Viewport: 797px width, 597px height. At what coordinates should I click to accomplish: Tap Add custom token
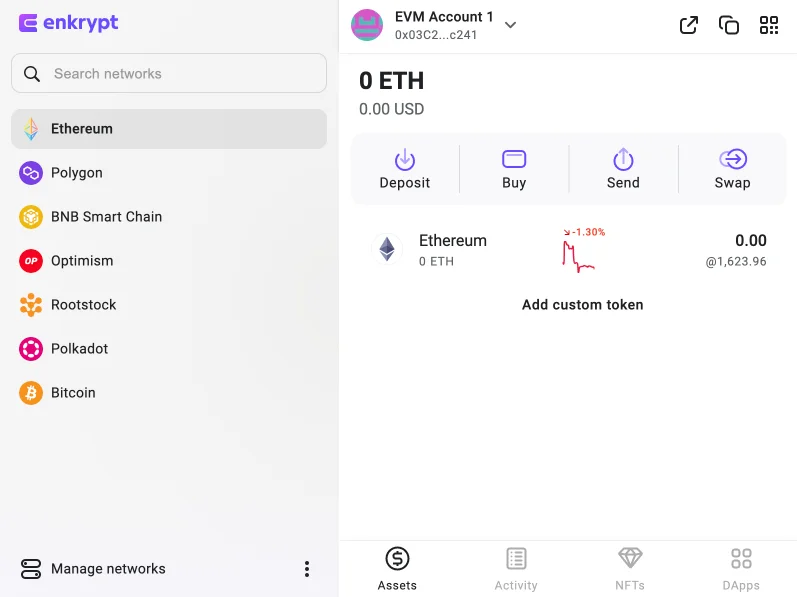[x=582, y=305]
